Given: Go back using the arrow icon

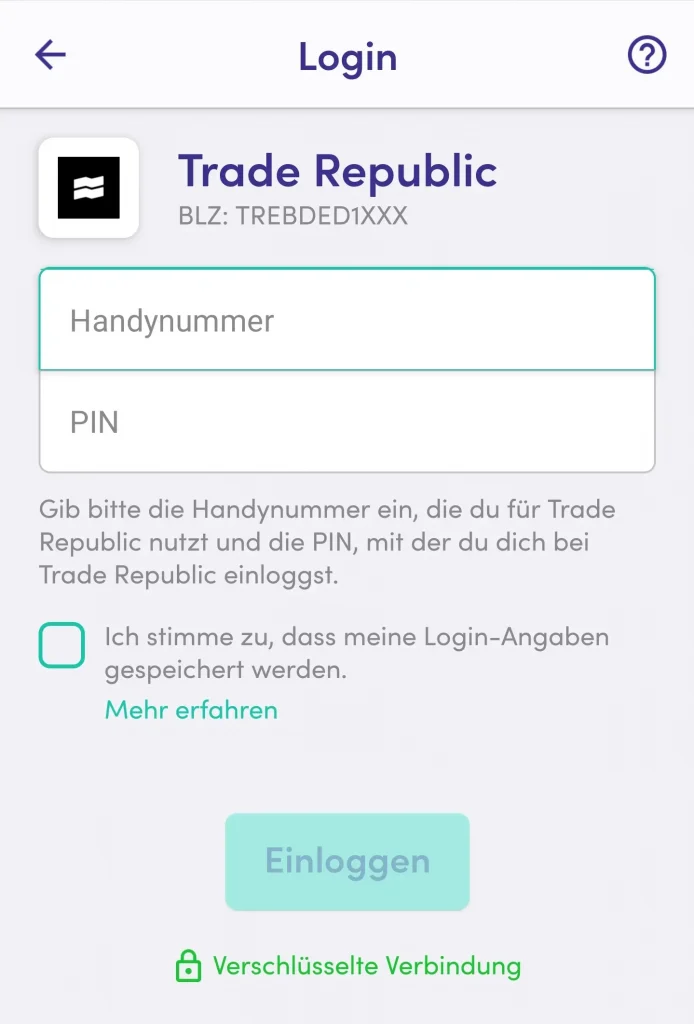Looking at the screenshot, I should (x=50, y=56).
